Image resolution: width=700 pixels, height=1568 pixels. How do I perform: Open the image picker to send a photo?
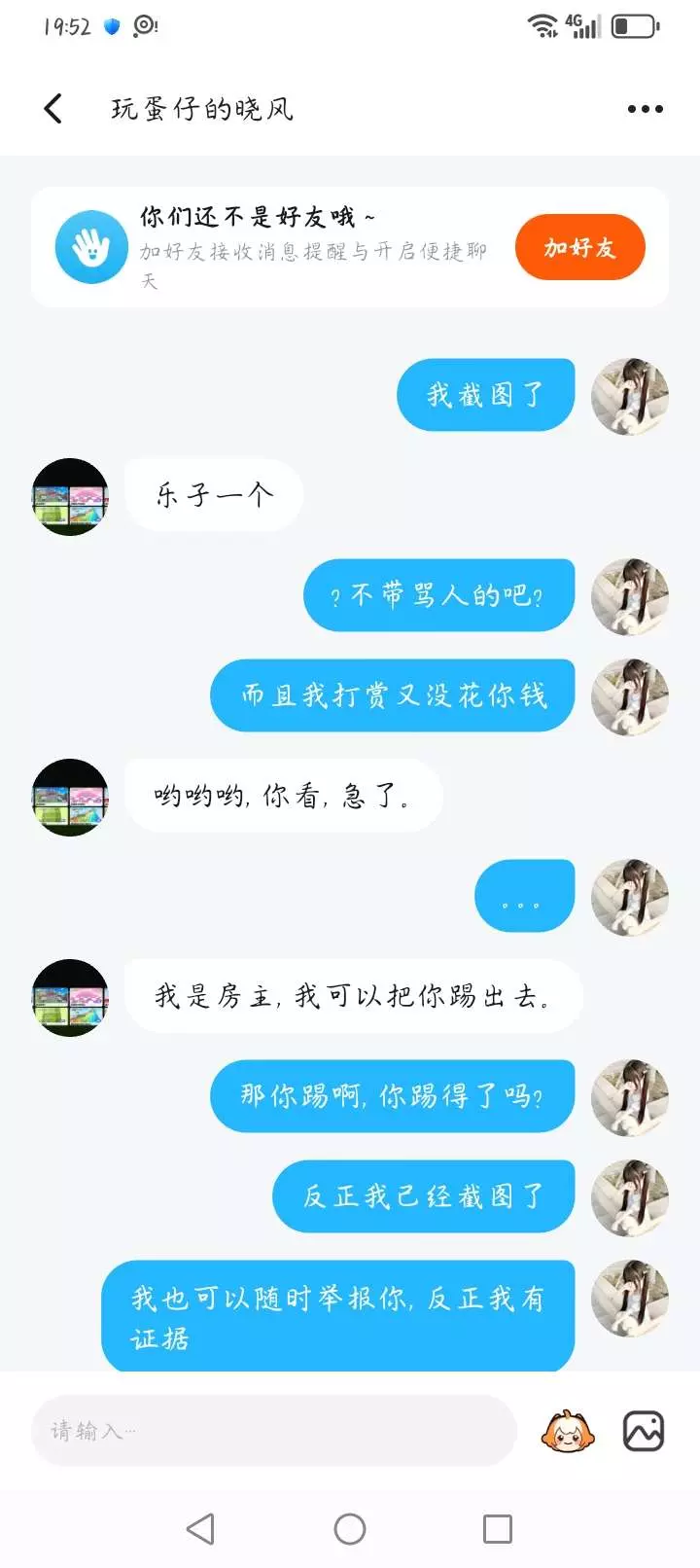click(x=644, y=1431)
